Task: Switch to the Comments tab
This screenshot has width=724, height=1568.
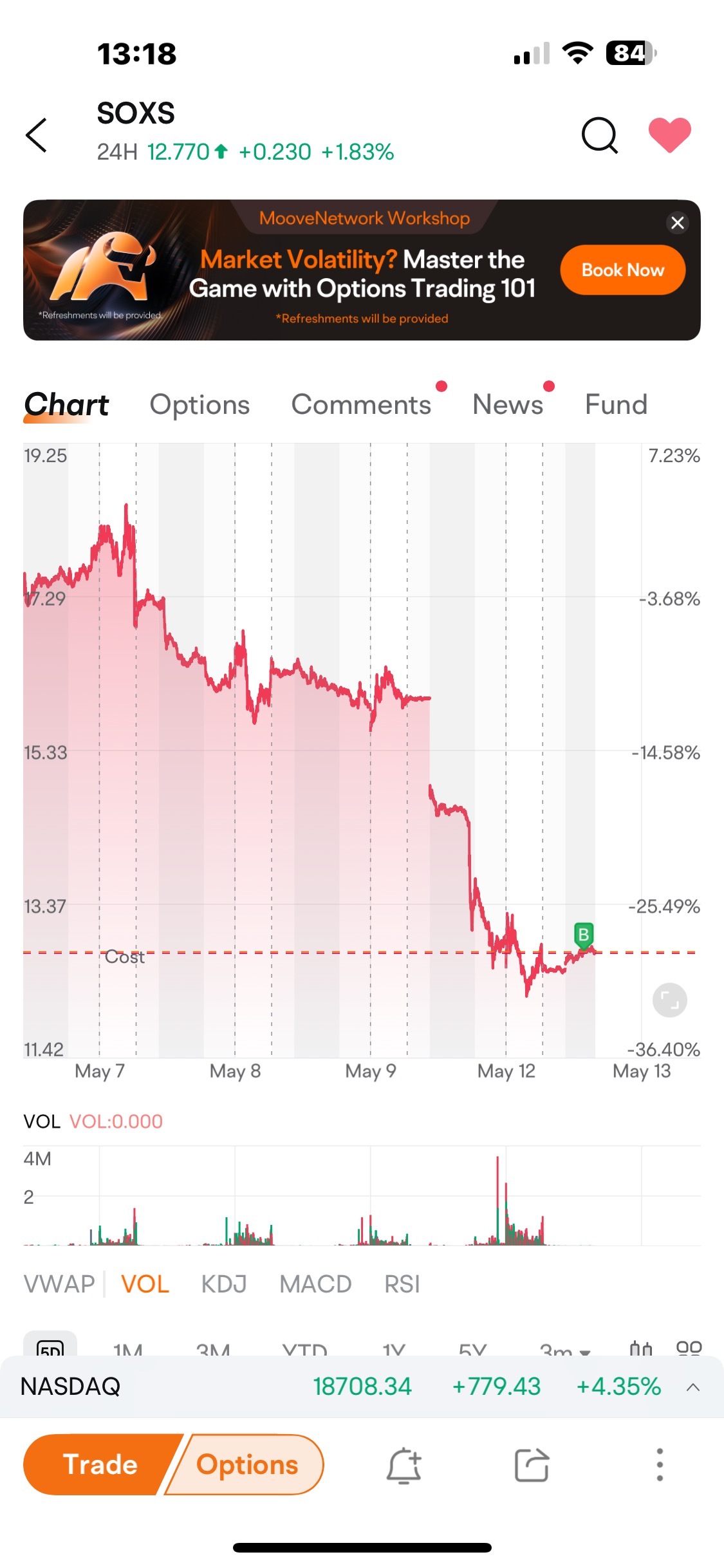Action: 361,405
